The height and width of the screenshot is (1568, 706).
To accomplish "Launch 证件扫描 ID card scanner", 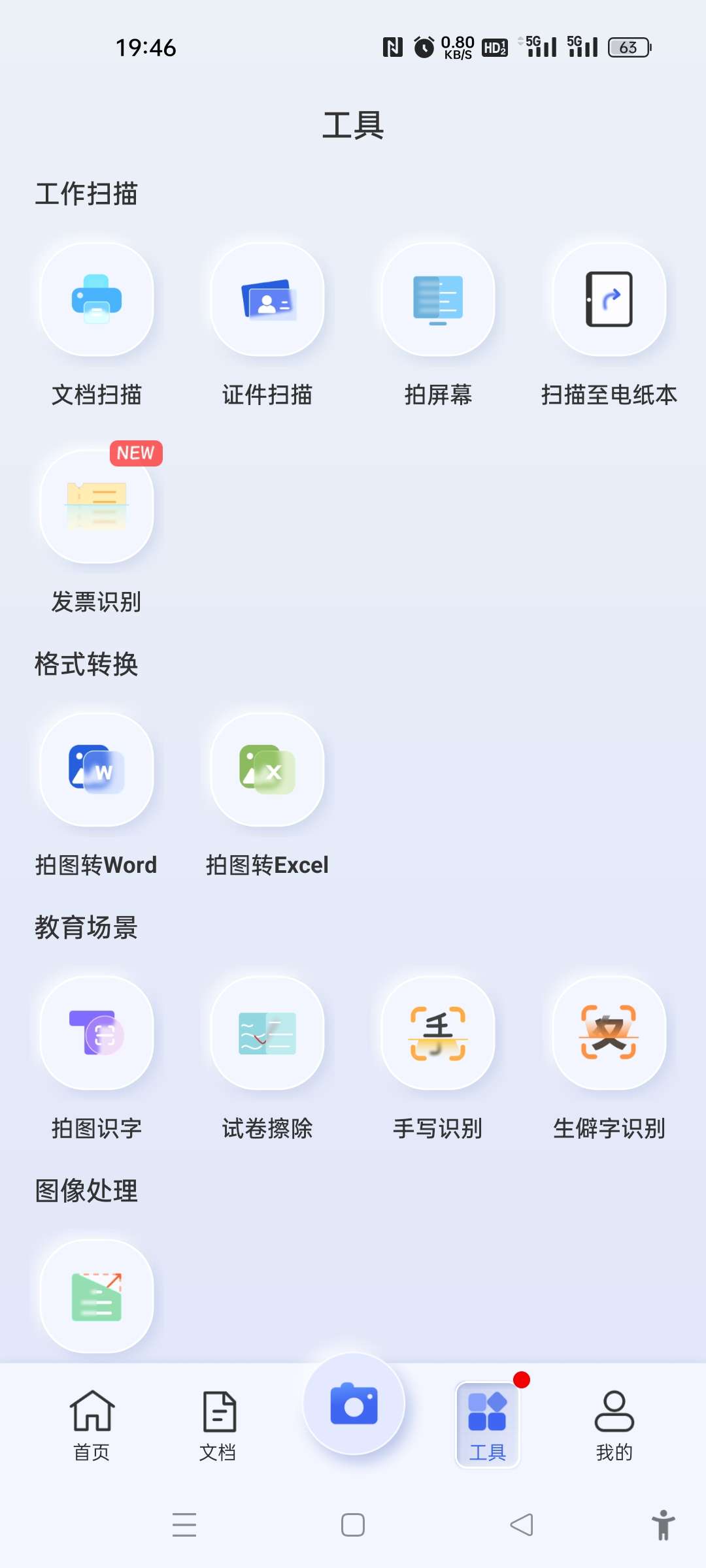I will pos(267,300).
